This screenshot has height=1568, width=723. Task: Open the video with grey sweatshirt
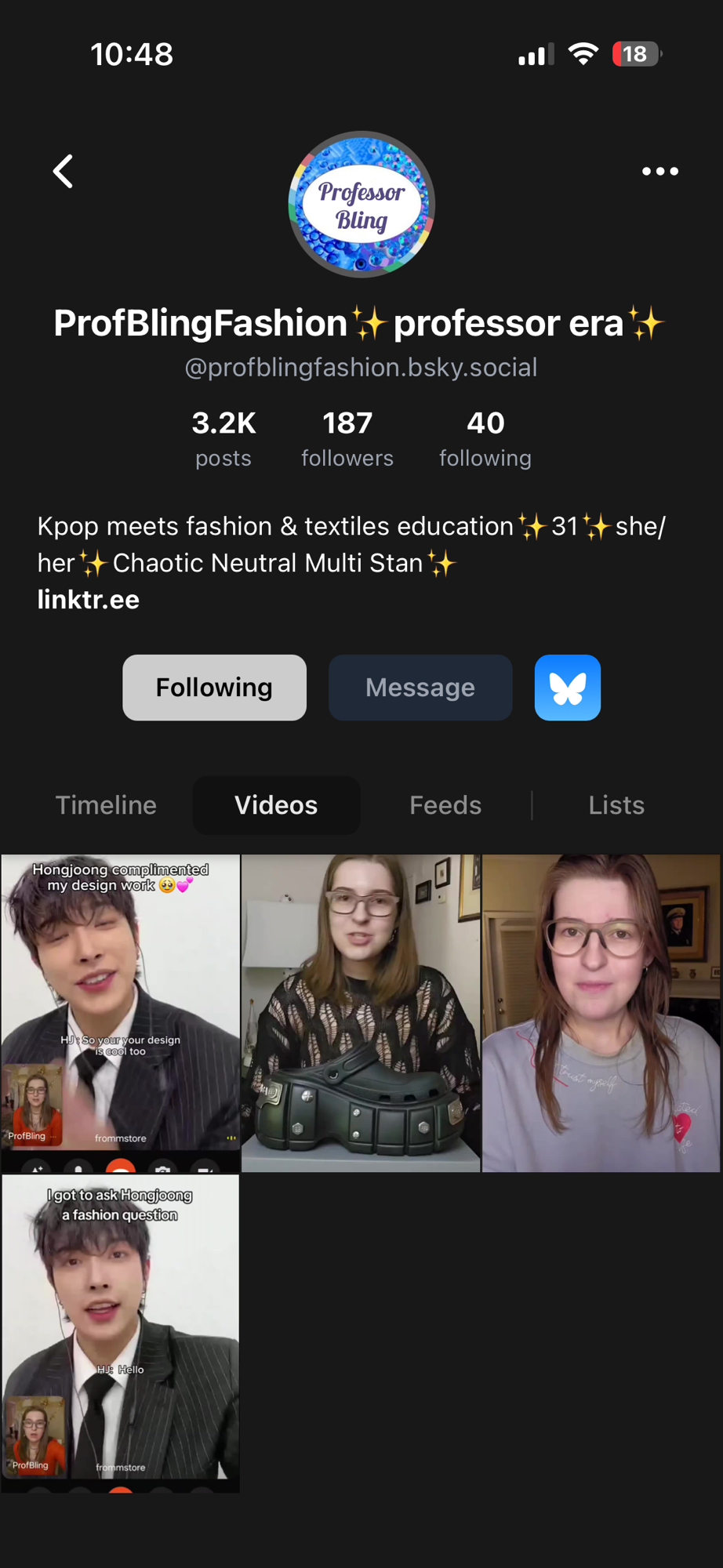tap(601, 1011)
